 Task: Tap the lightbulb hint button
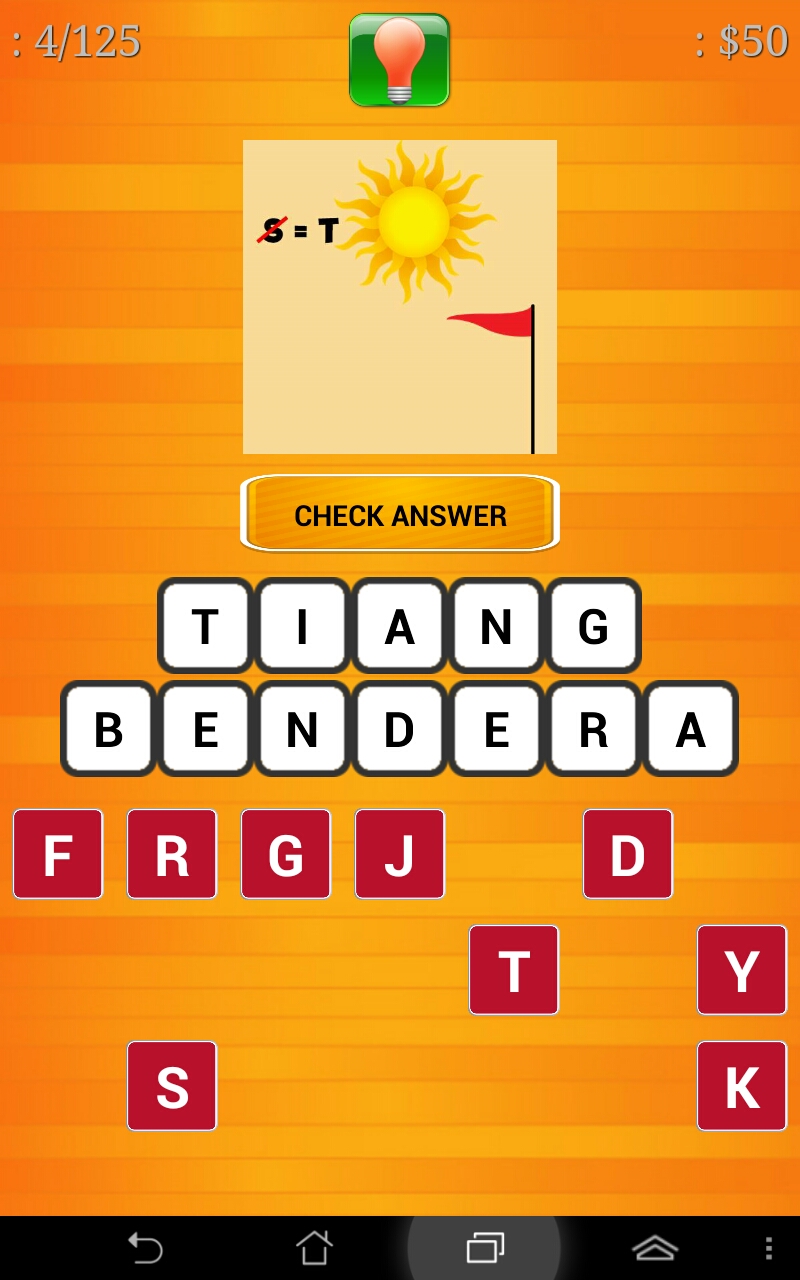[399, 60]
